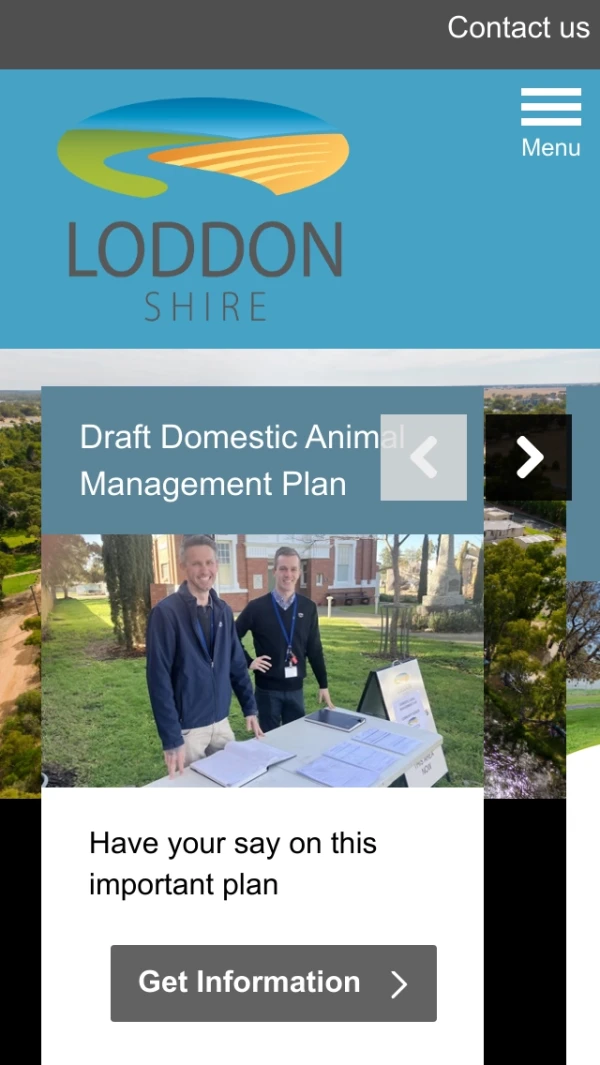The image size is (600, 1065).
Task: Tap the Get Information button
Action: (x=273, y=983)
